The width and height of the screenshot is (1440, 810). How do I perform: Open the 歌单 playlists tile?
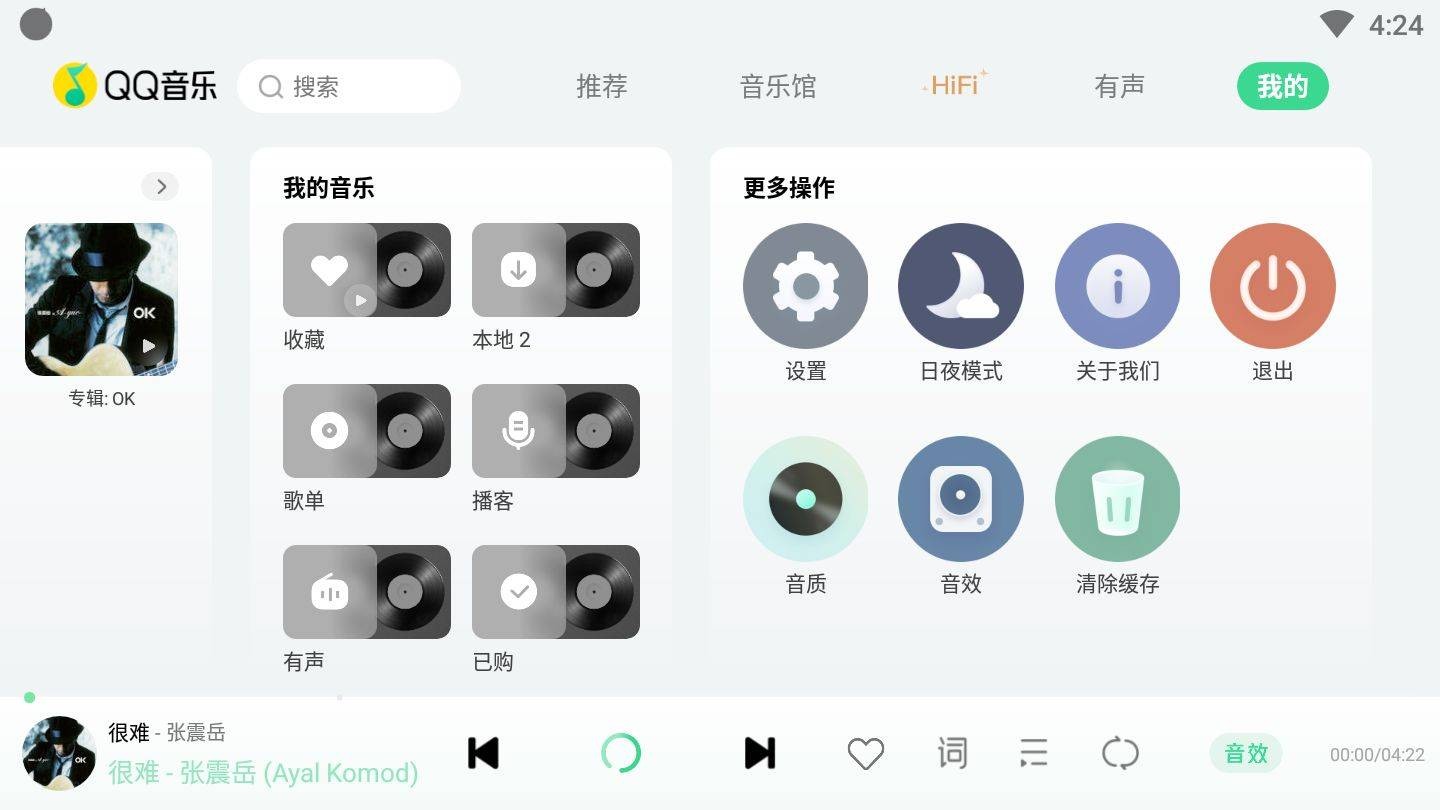(366, 431)
